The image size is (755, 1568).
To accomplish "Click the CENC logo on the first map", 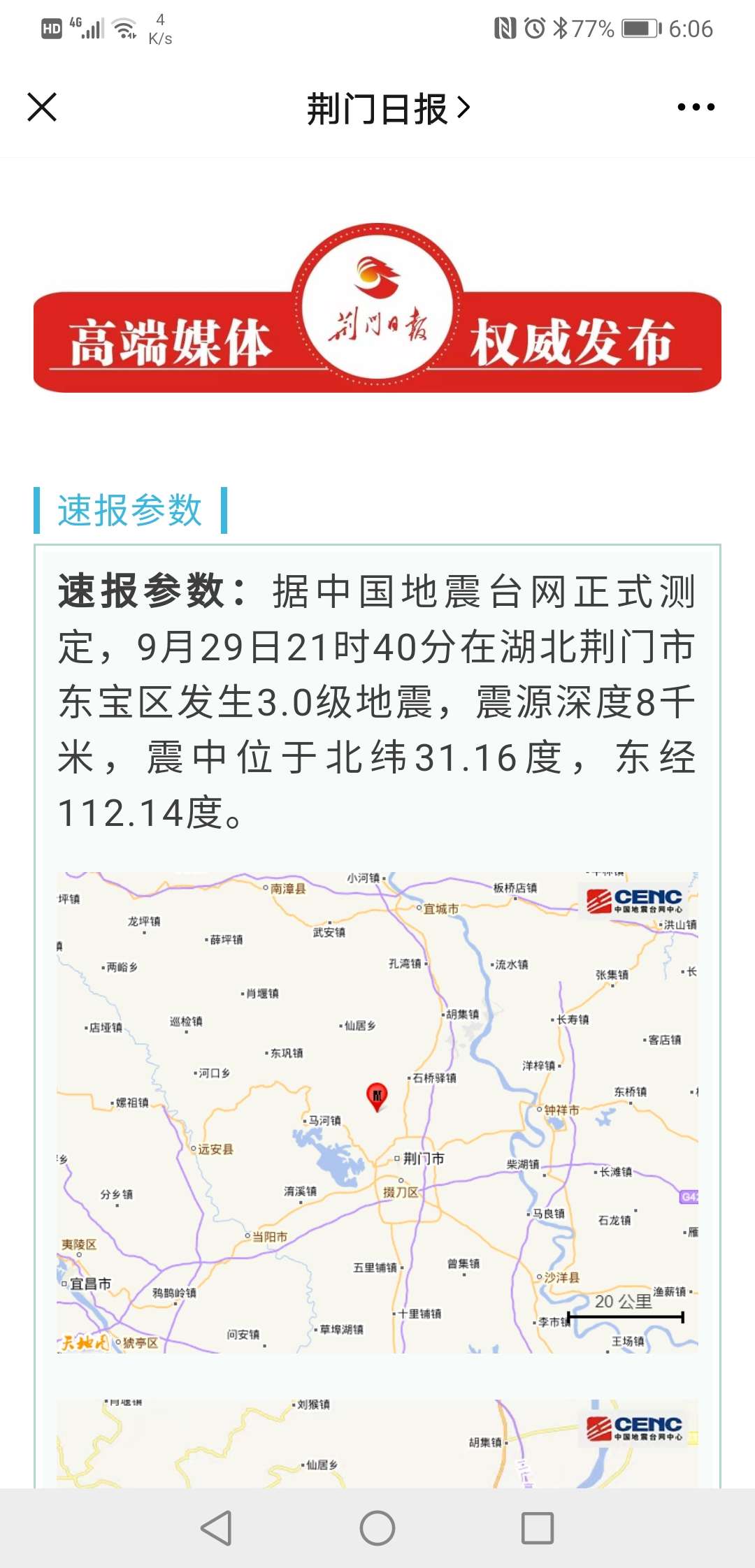I will point(635,901).
